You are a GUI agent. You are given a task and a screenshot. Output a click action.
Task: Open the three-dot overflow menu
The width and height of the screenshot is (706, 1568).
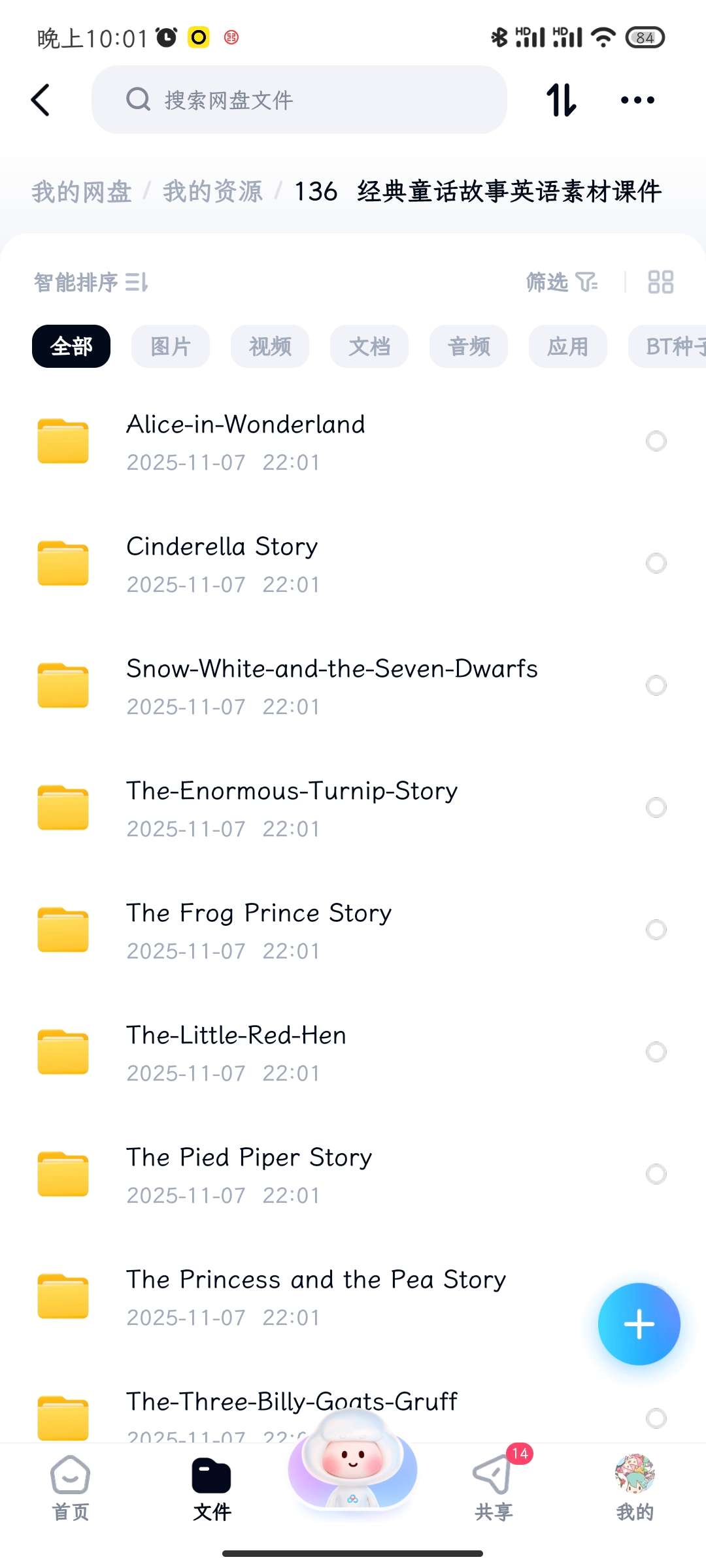coord(637,100)
